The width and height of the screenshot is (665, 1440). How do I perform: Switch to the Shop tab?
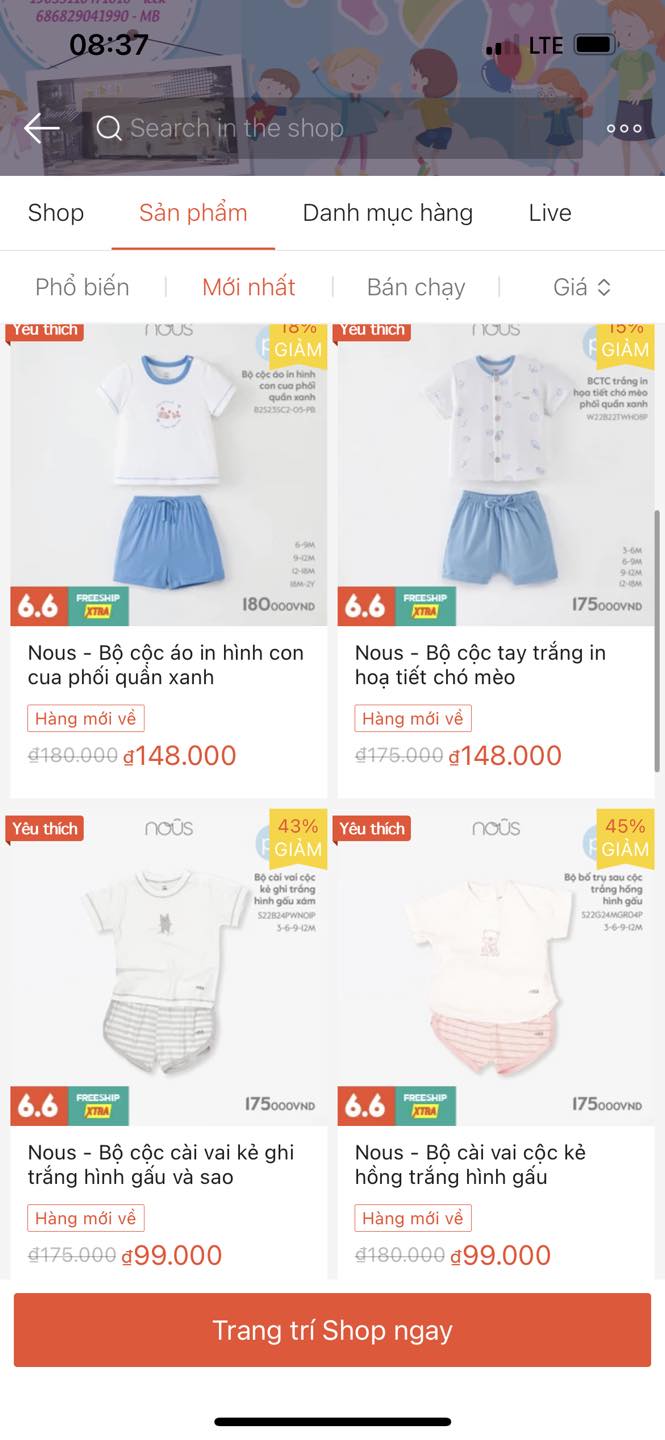[56, 213]
